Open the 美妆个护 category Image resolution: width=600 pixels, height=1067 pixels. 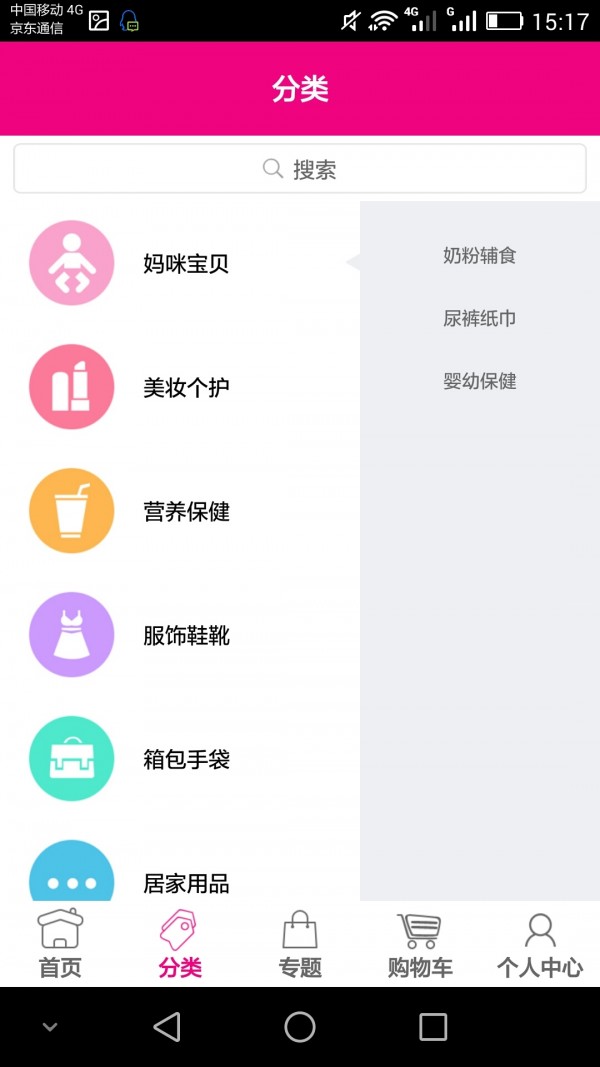tap(180, 388)
